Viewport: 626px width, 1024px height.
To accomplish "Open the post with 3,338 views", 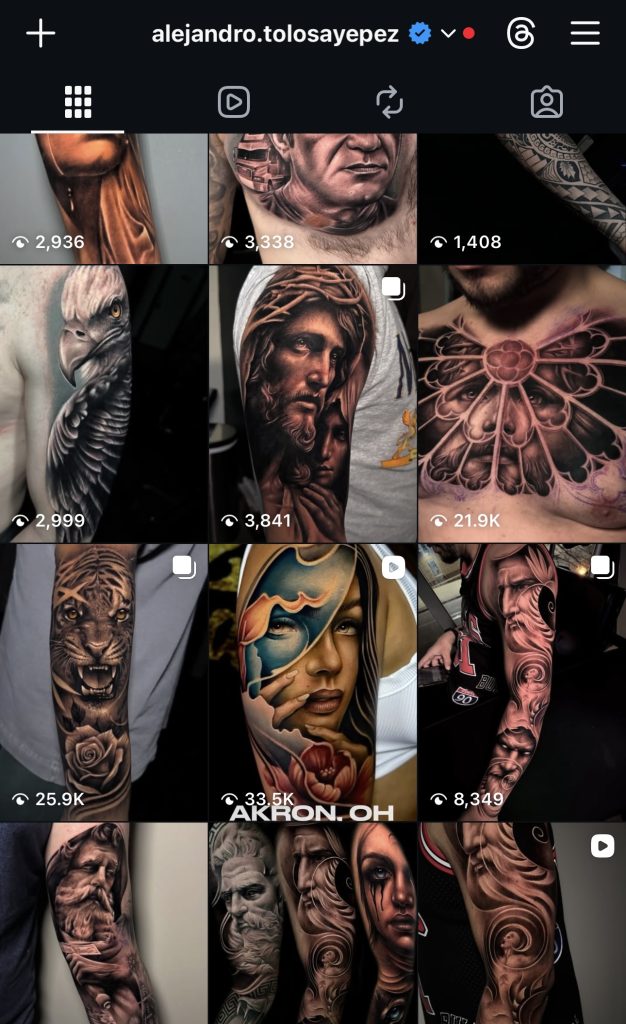I will [312, 198].
